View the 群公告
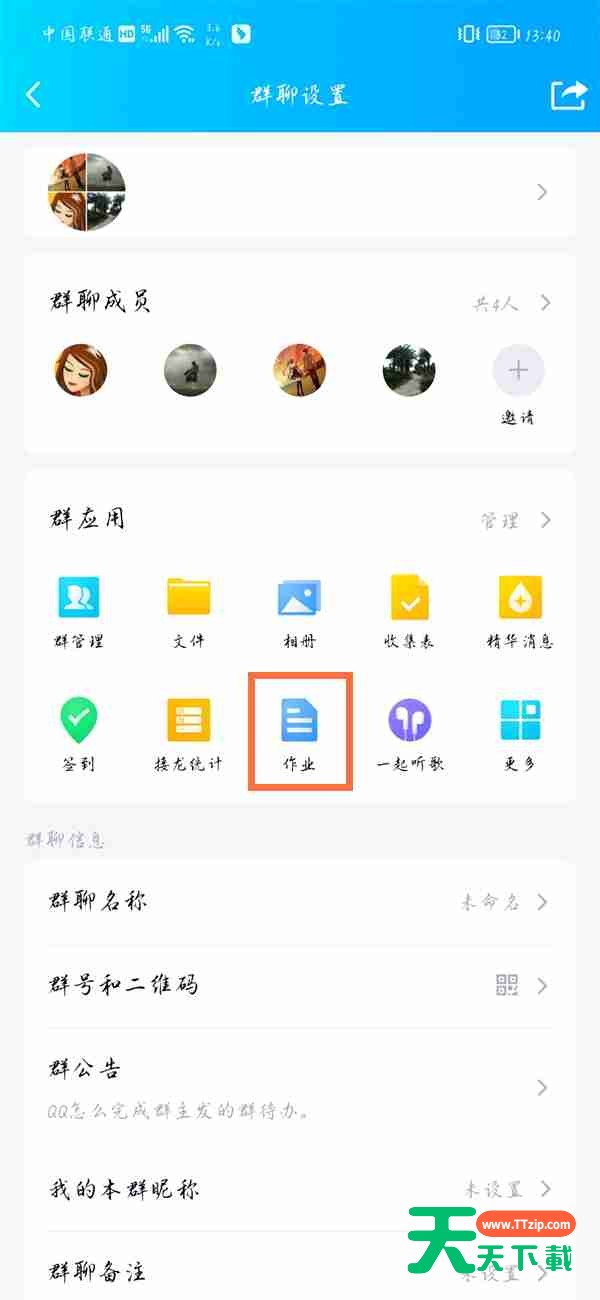Viewport: 600px width, 1300px height. (300, 1087)
